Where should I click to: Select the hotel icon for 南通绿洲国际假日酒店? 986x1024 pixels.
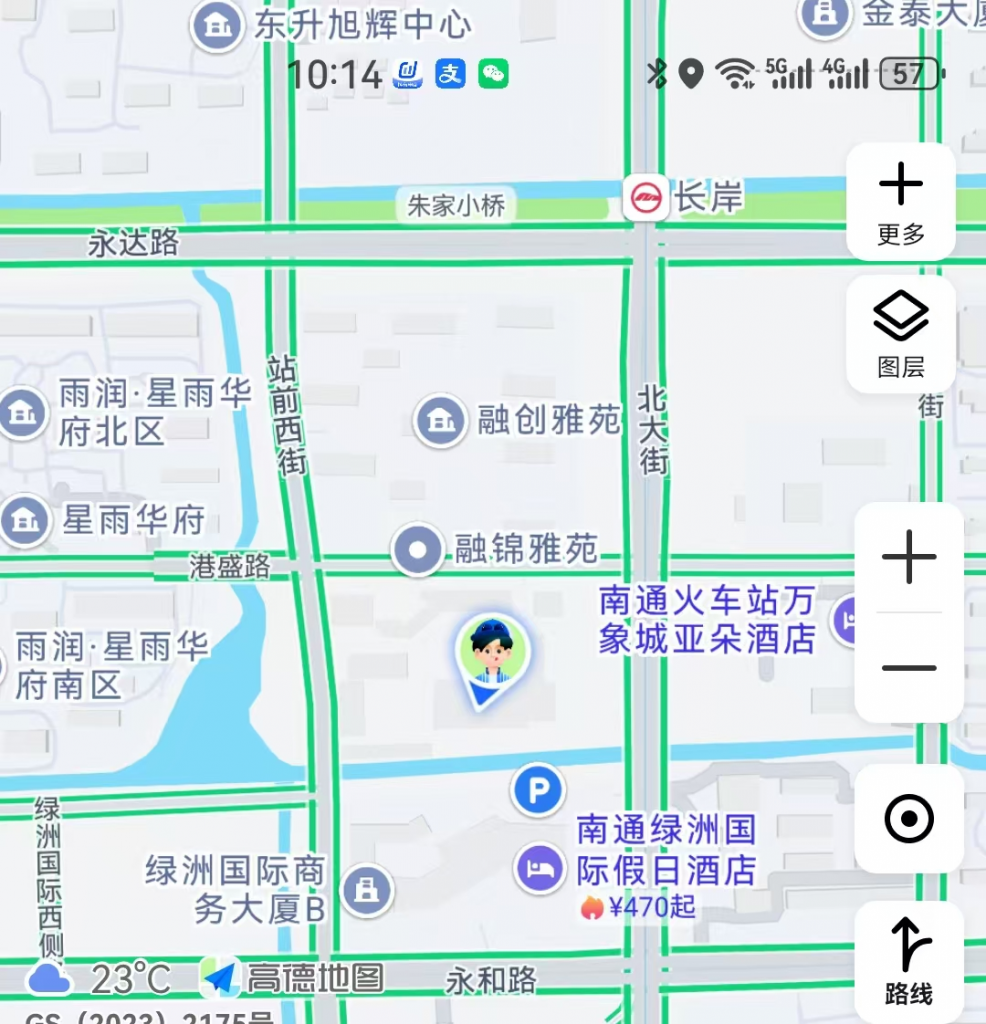tap(539, 869)
